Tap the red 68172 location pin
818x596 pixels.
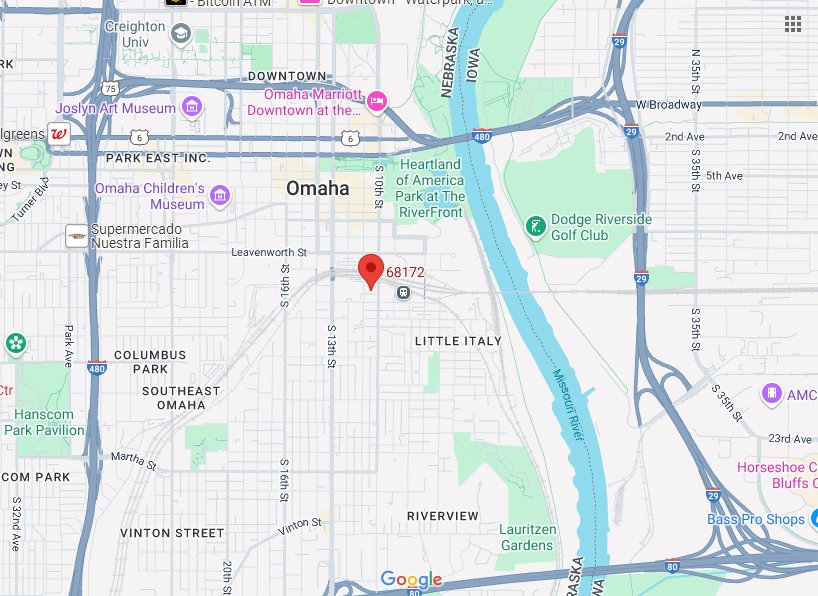[372, 269]
